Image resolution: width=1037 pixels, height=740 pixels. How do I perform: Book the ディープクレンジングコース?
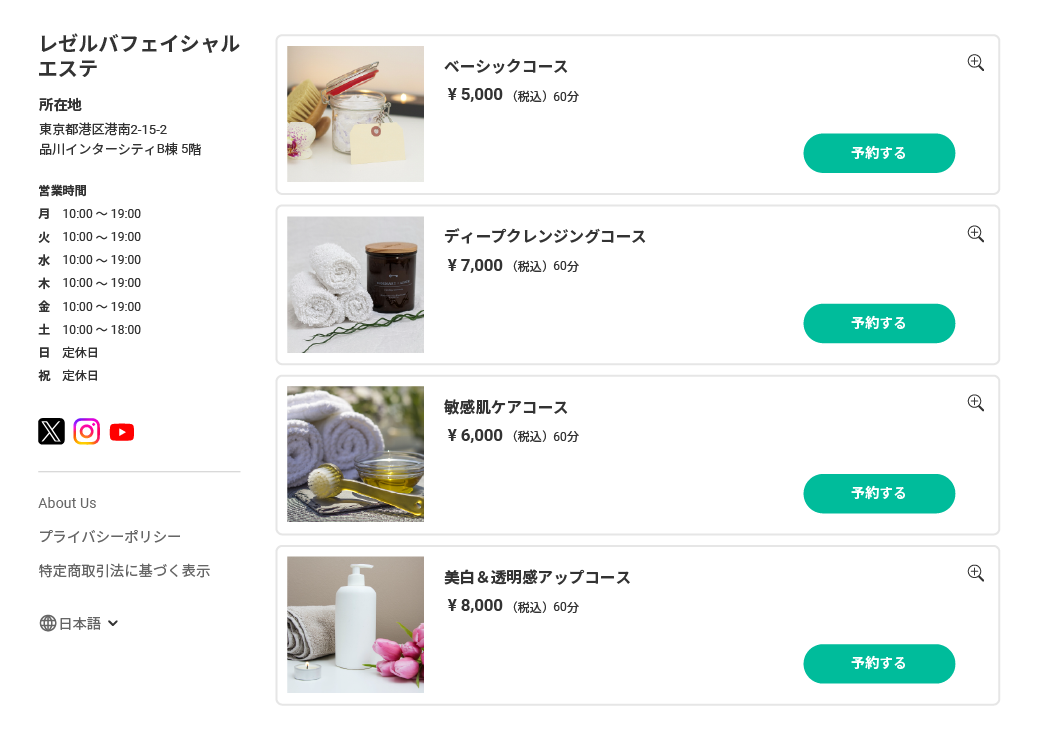pos(879,323)
